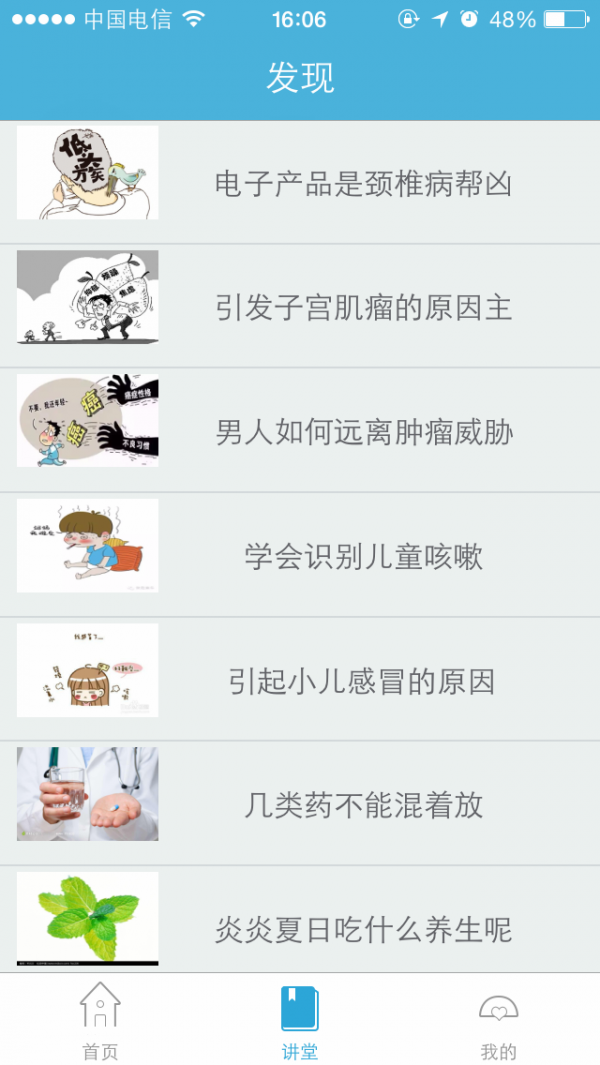Read article 炎炎夏日吃什么养生呢

coord(363,929)
